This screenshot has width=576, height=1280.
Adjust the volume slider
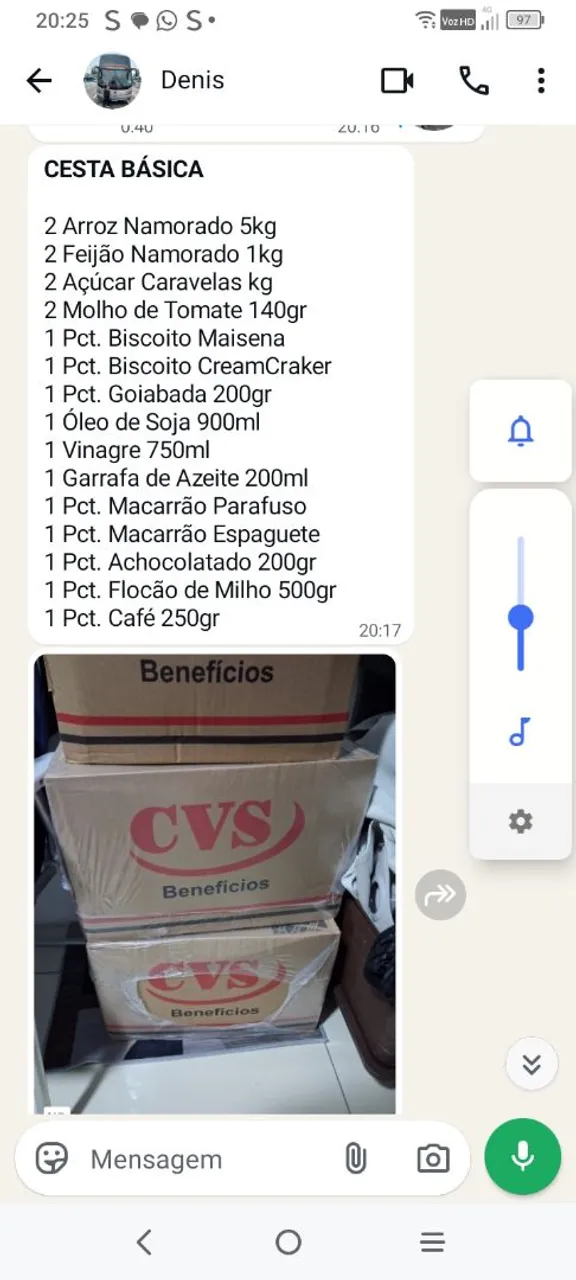pos(520,604)
